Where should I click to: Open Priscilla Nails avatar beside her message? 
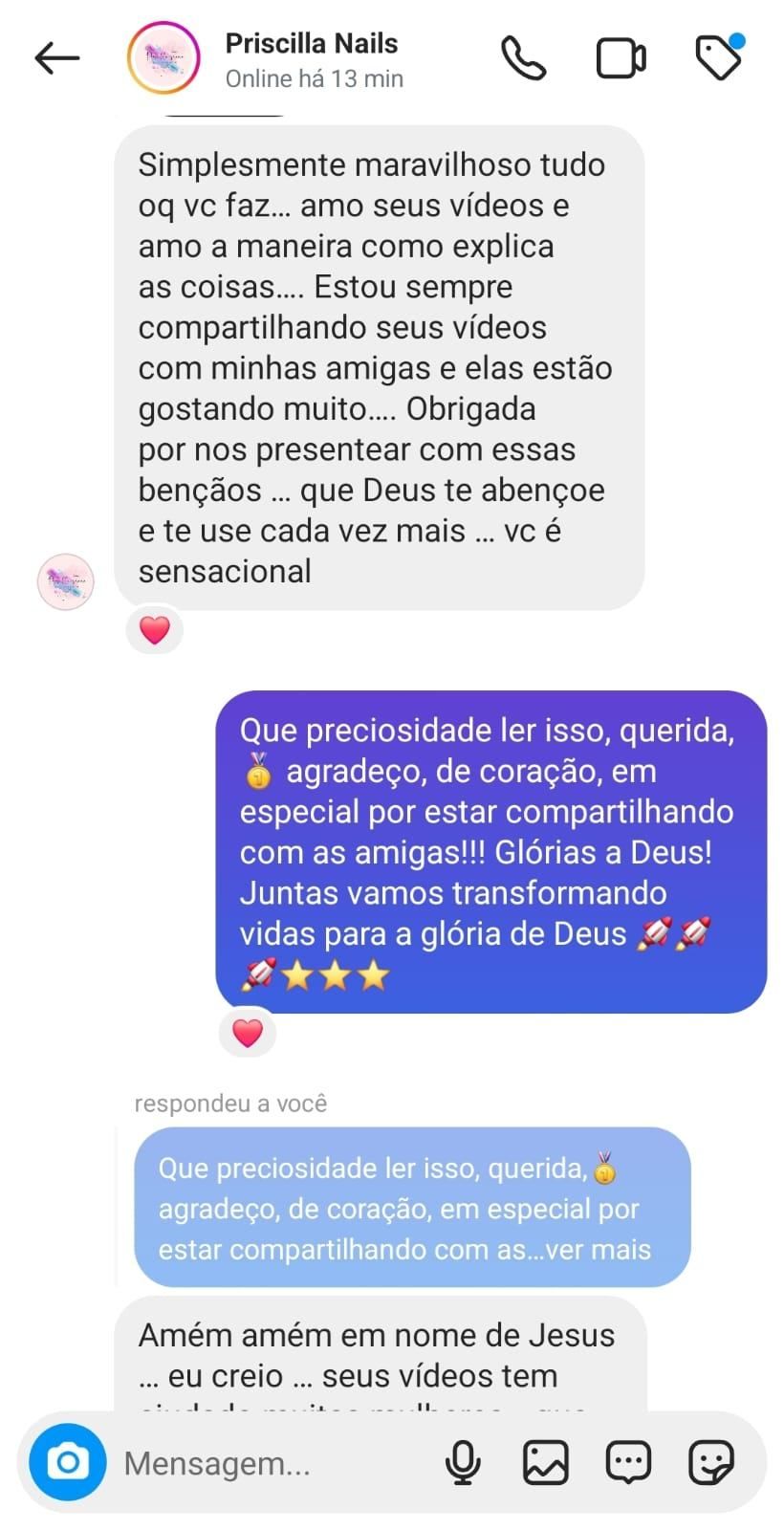66,581
